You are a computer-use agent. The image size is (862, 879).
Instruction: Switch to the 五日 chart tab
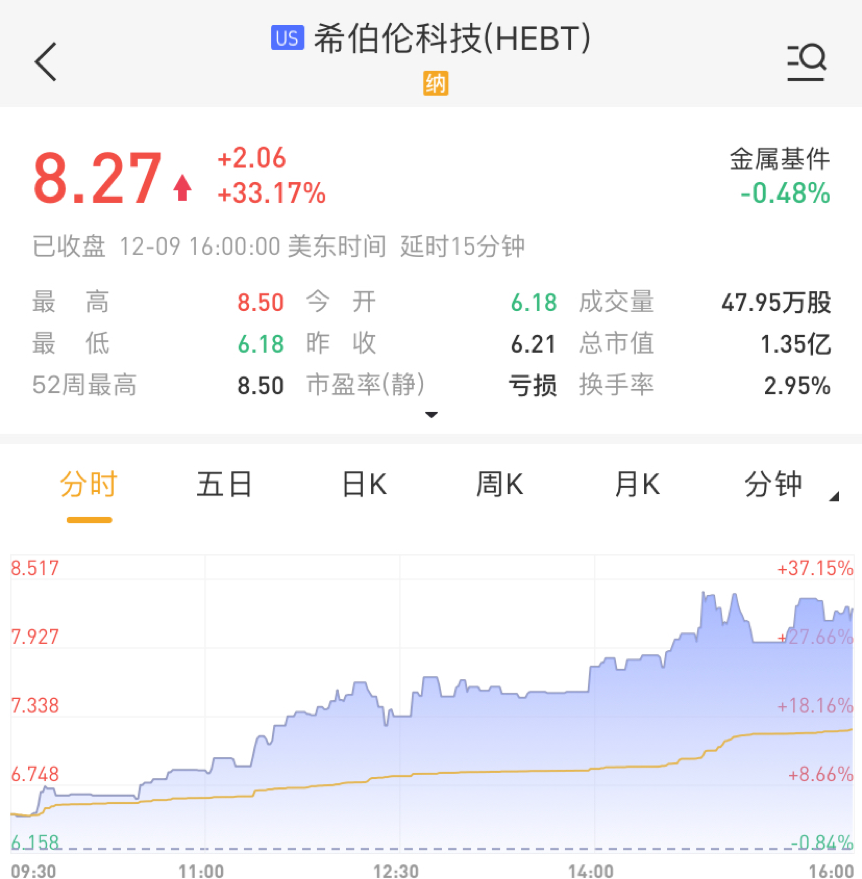coord(224,485)
